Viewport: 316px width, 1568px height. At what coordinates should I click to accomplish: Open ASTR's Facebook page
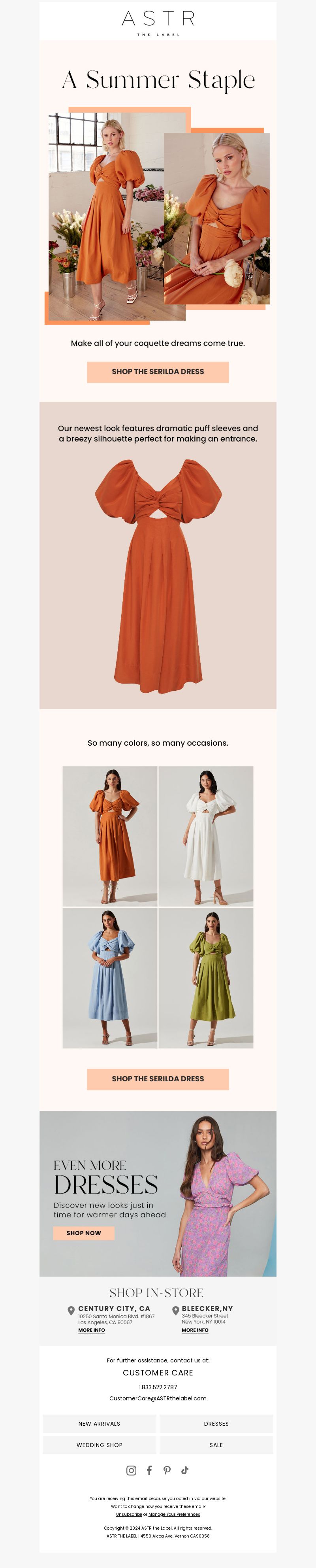tap(149, 1470)
